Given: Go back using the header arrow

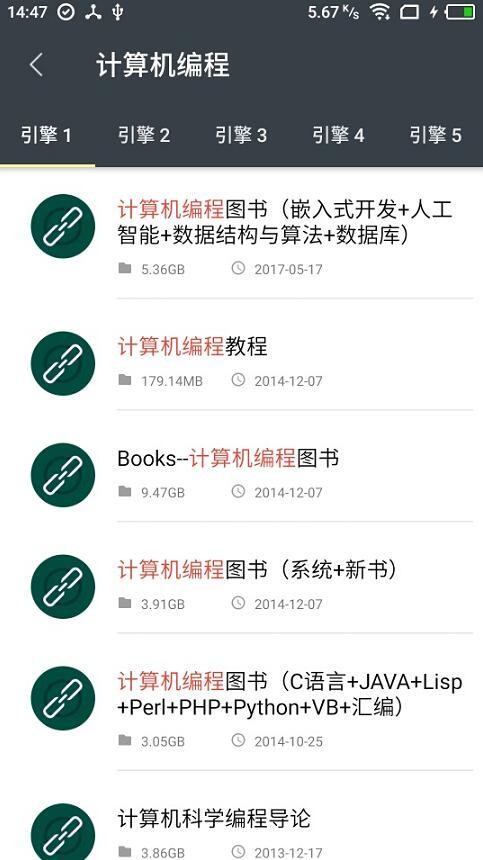Looking at the screenshot, I should [36, 65].
